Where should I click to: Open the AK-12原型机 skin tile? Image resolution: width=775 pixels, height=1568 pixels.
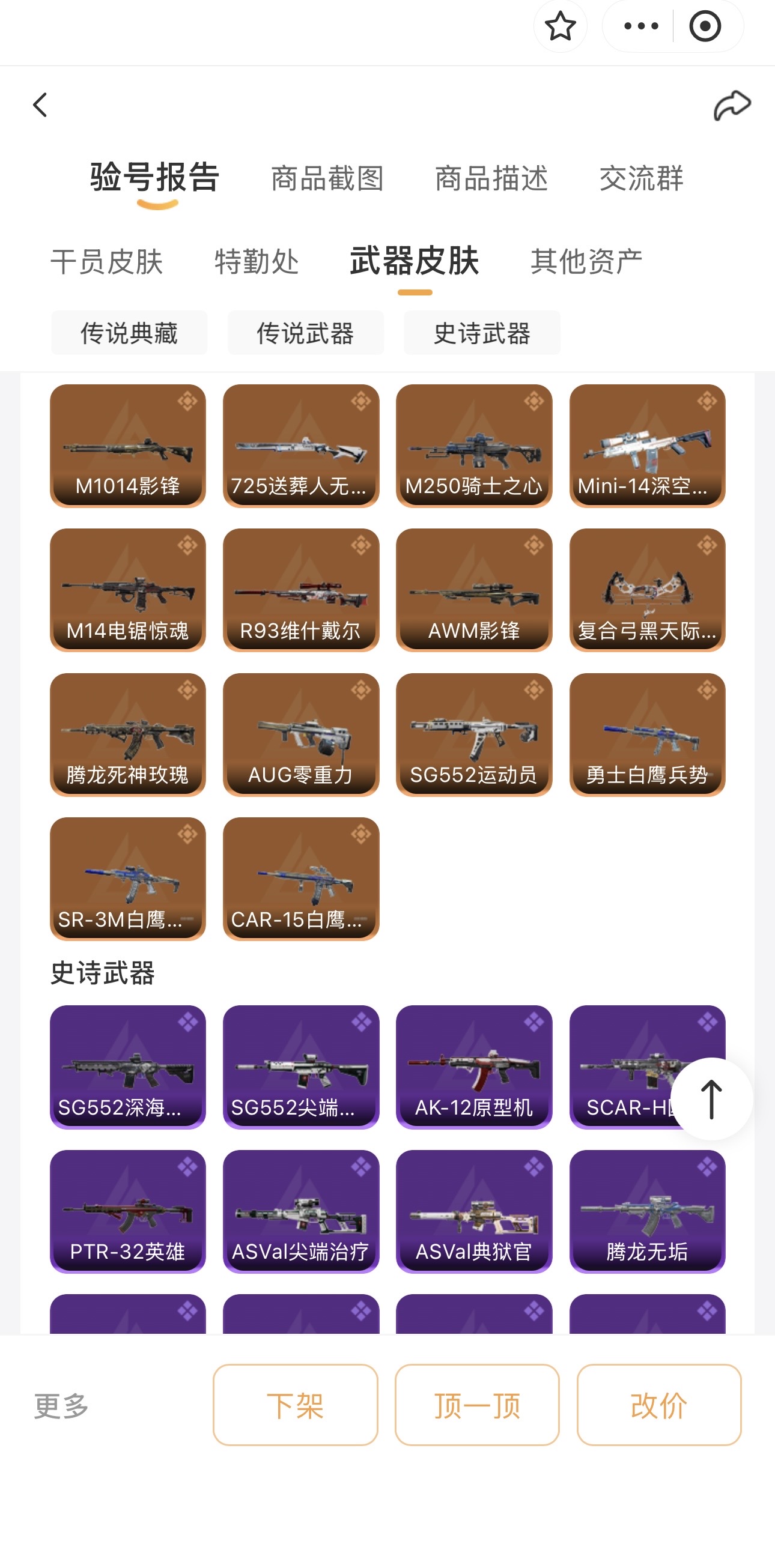click(x=473, y=1067)
